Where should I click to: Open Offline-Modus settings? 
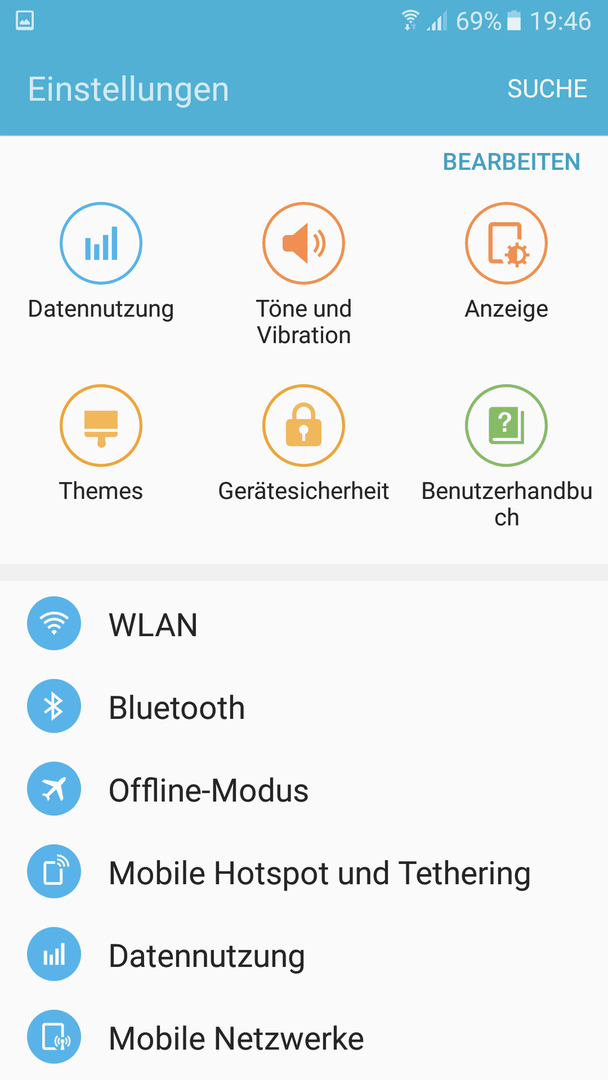click(304, 789)
